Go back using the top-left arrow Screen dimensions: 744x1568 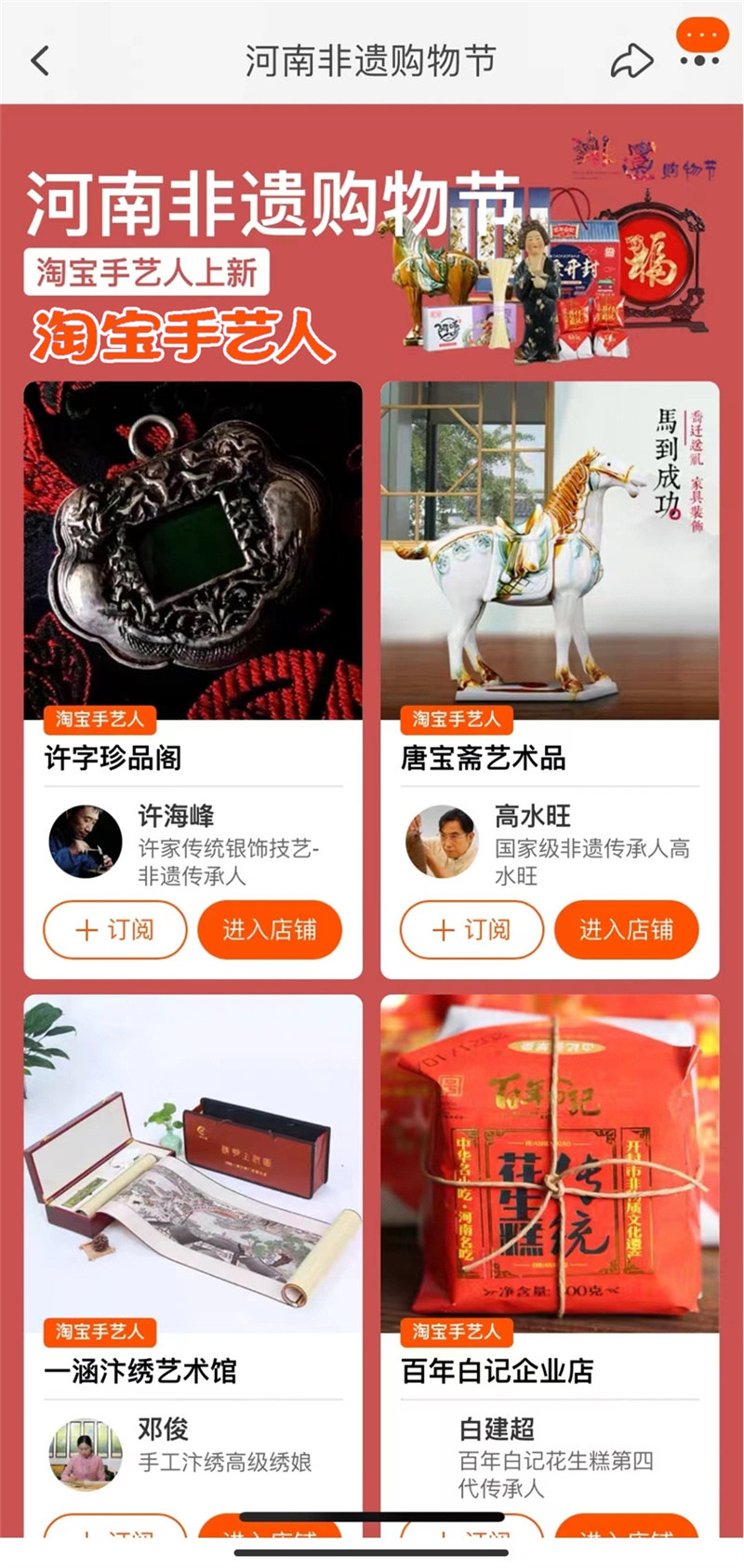point(40,61)
